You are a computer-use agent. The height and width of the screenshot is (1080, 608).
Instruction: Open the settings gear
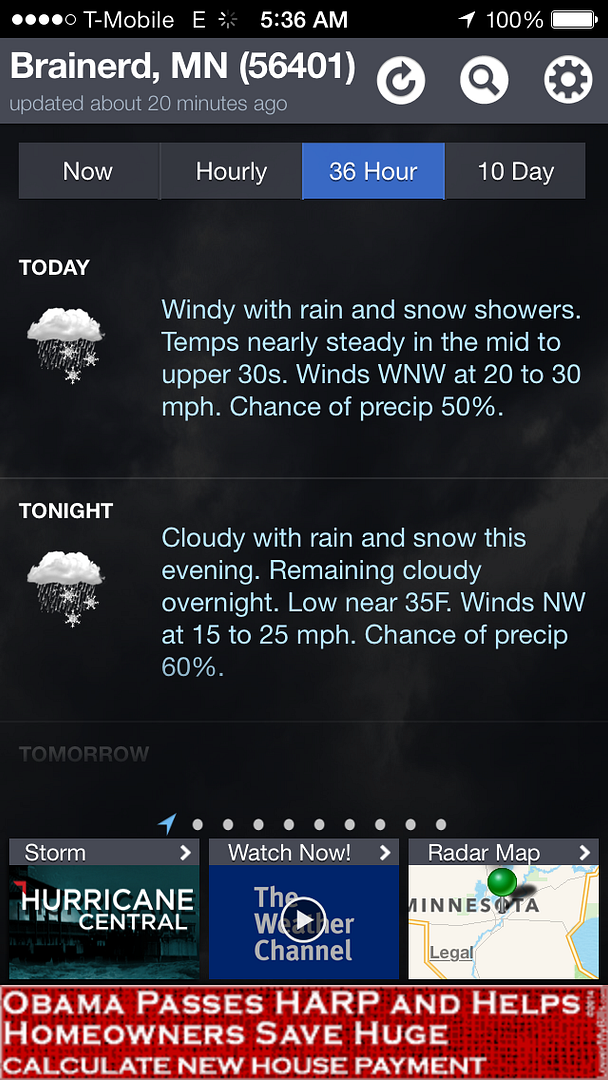(x=568, y=80)
